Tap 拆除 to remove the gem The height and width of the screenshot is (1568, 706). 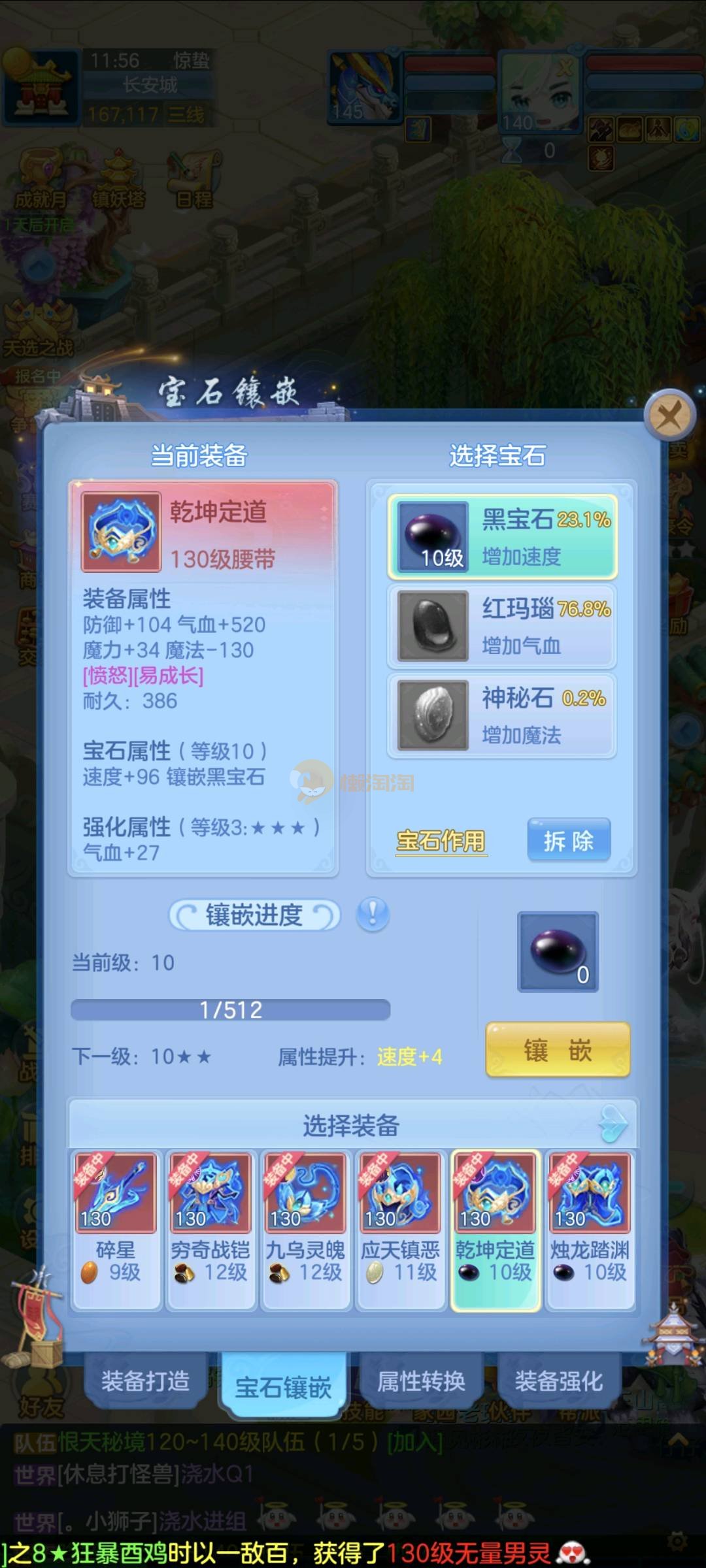click(x=569, y=841)
